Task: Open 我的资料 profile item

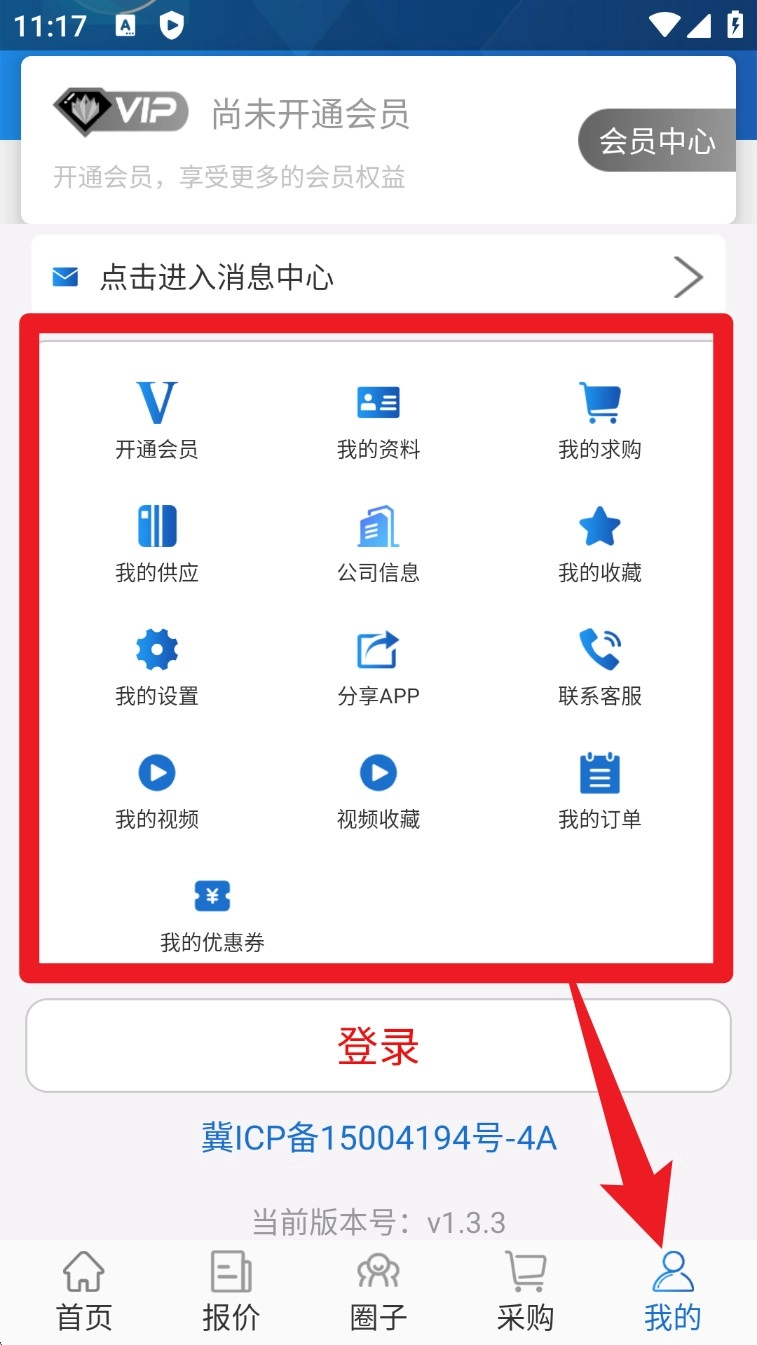Action: pyautogui.click(x=378, y=419)
